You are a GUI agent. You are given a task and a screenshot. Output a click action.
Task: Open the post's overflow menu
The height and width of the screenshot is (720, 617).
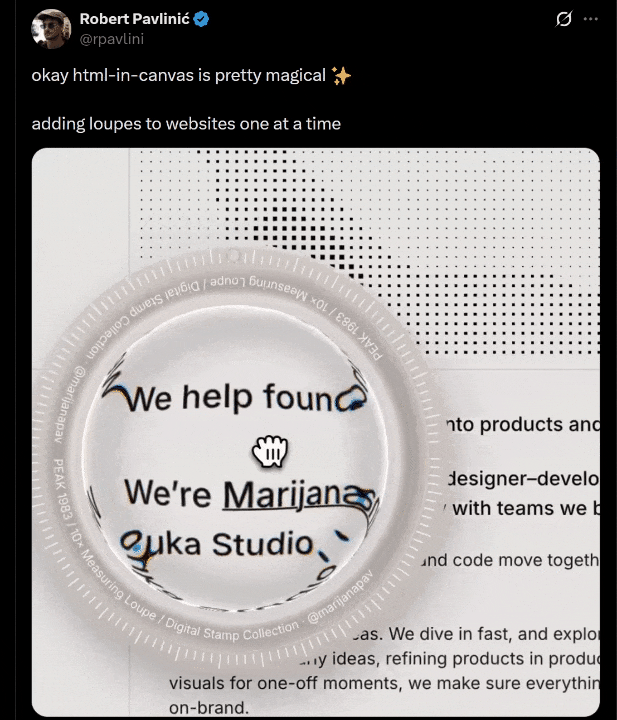tap(591, 19)
